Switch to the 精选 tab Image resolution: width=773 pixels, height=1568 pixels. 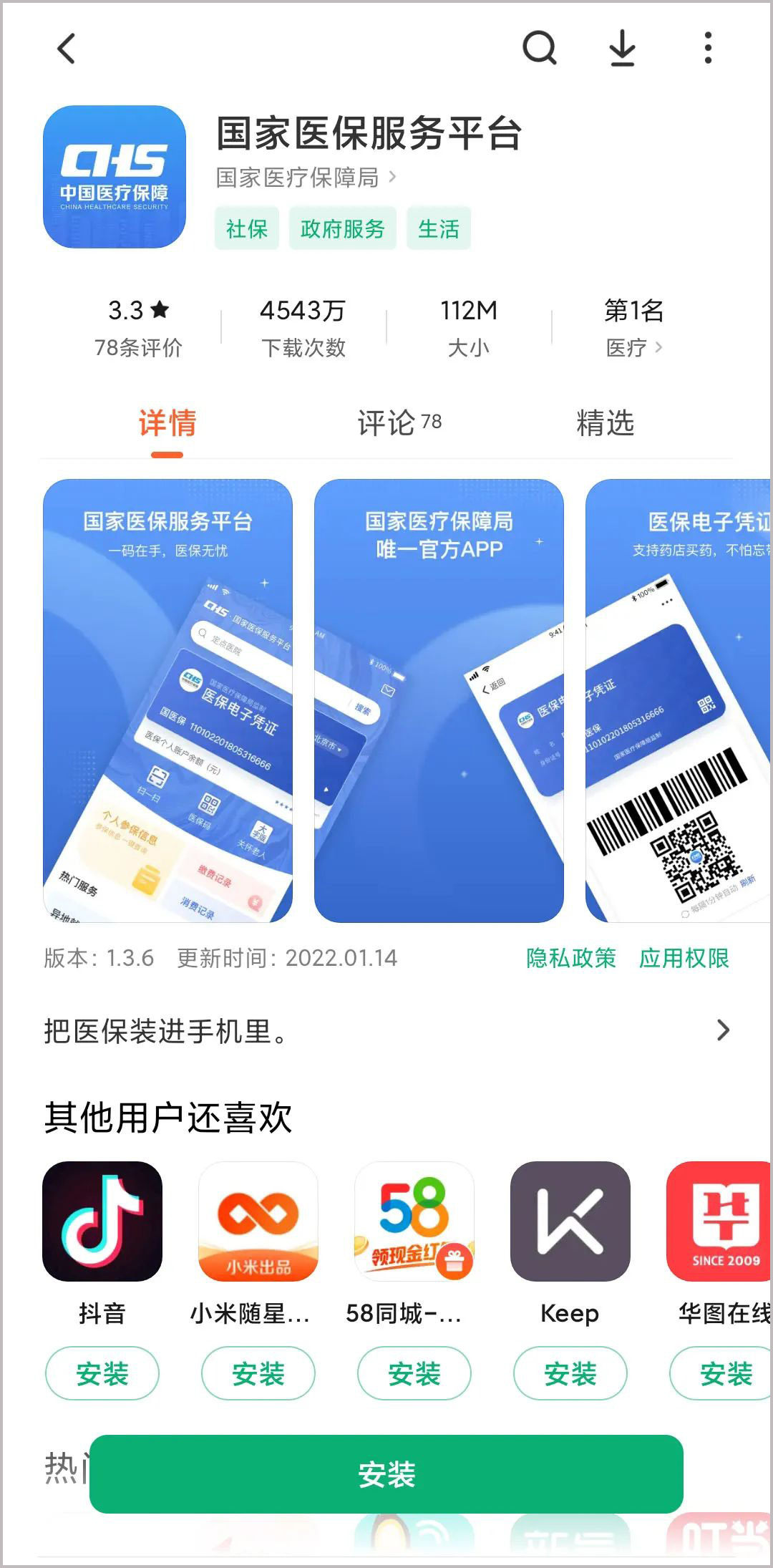click(605, 423)
